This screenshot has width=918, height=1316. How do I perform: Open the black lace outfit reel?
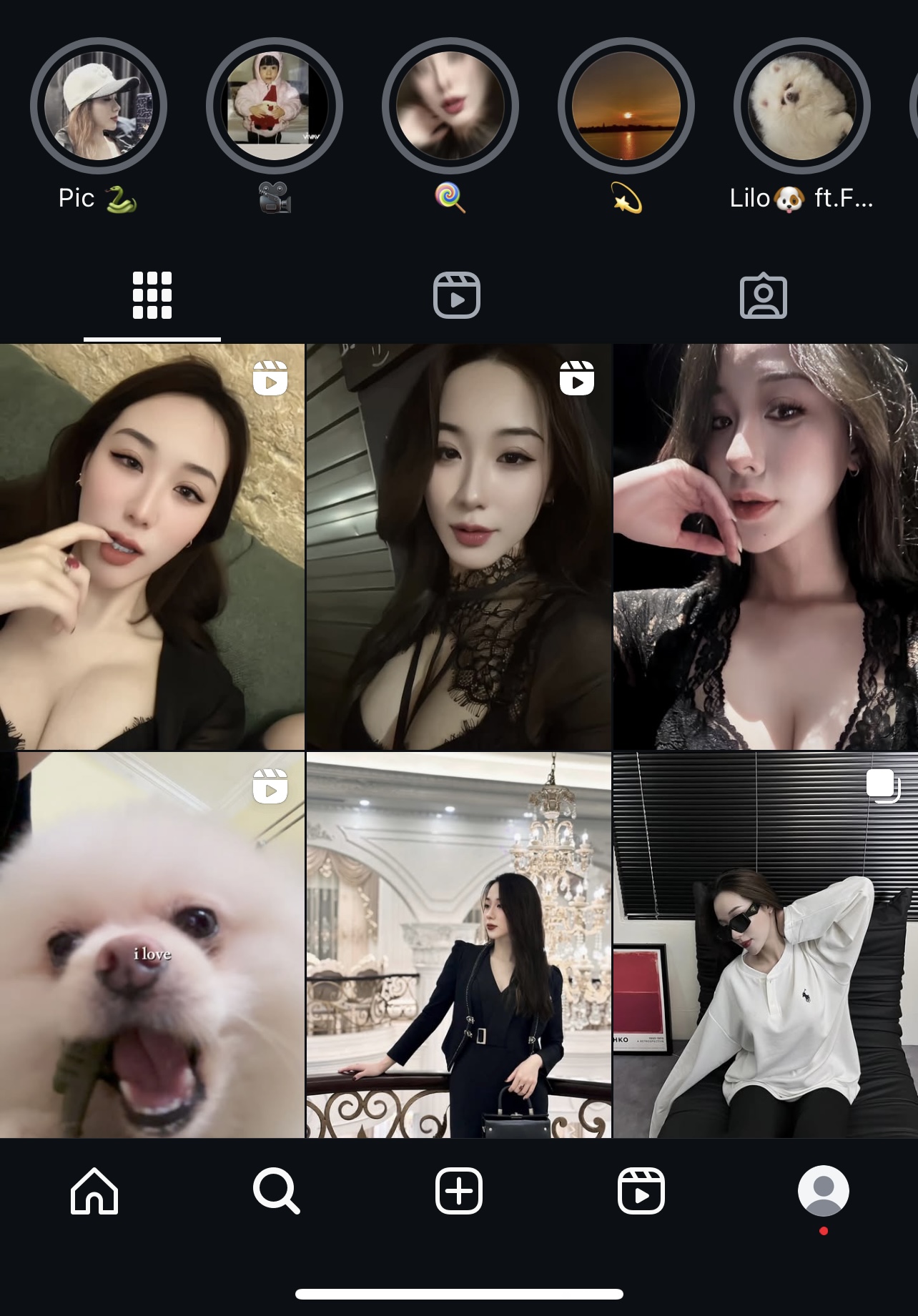click(458, 547)
